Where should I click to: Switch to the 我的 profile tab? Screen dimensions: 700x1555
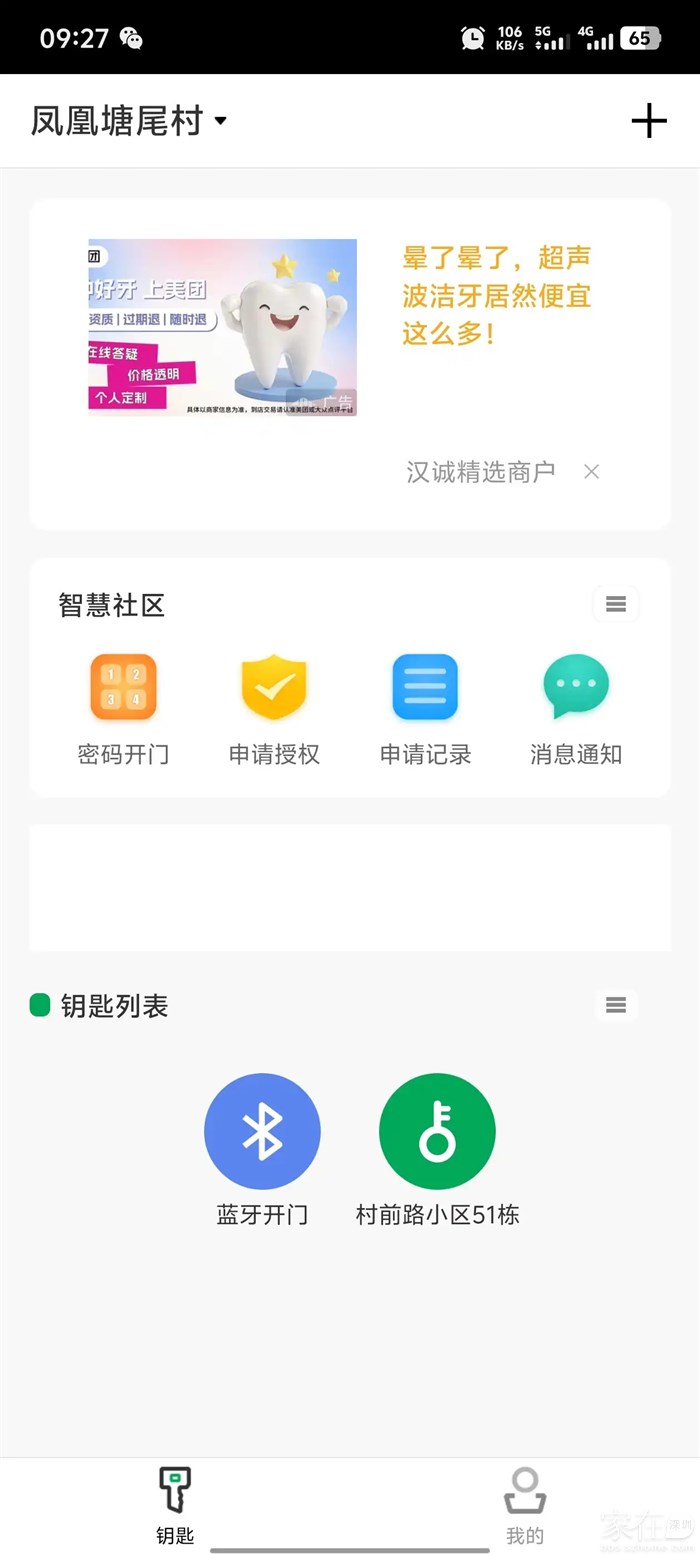525,1505
